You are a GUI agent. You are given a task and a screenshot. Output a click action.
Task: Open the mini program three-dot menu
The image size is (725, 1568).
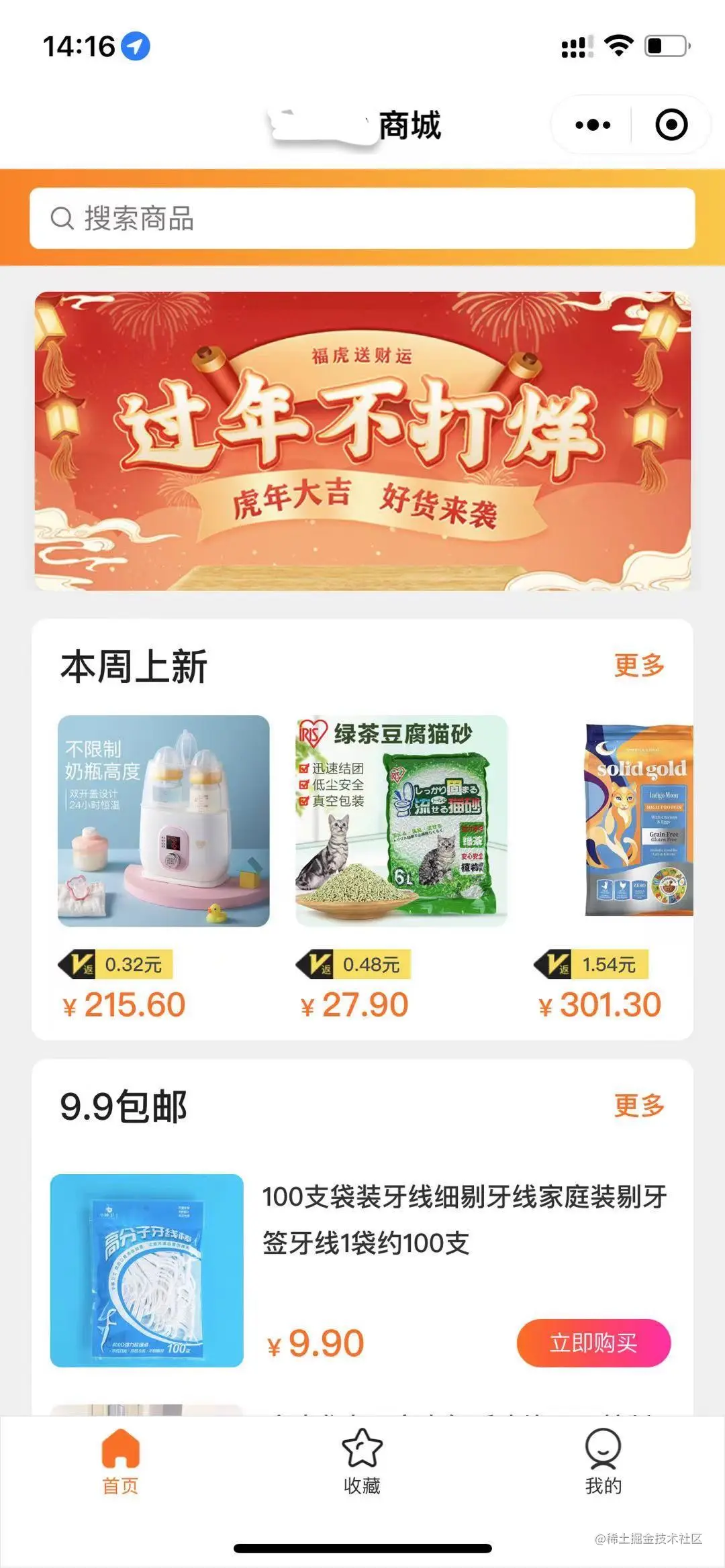[x=593, y=125]
